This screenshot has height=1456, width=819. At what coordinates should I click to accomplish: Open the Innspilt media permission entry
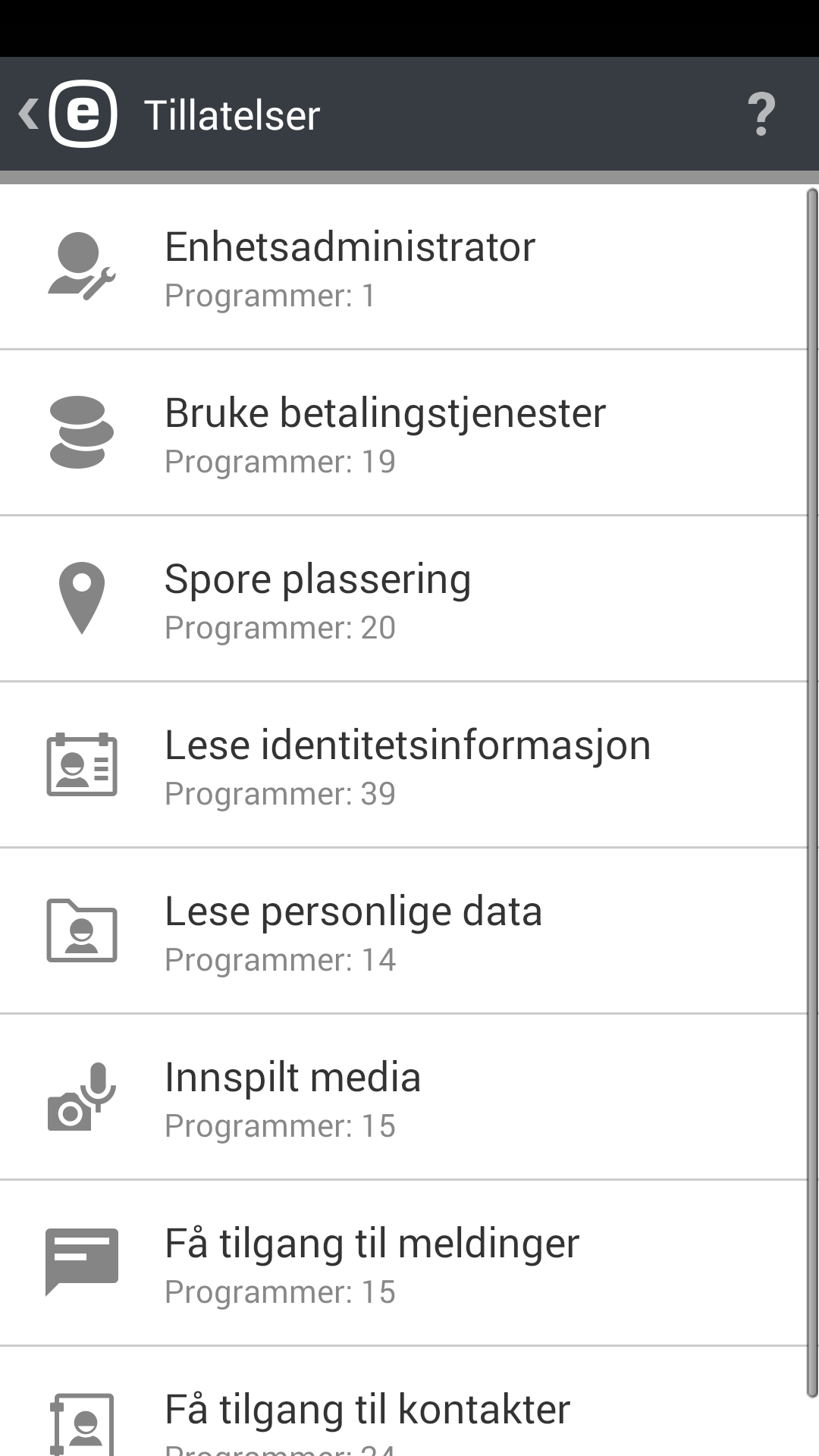click(x=409, y=1097)
